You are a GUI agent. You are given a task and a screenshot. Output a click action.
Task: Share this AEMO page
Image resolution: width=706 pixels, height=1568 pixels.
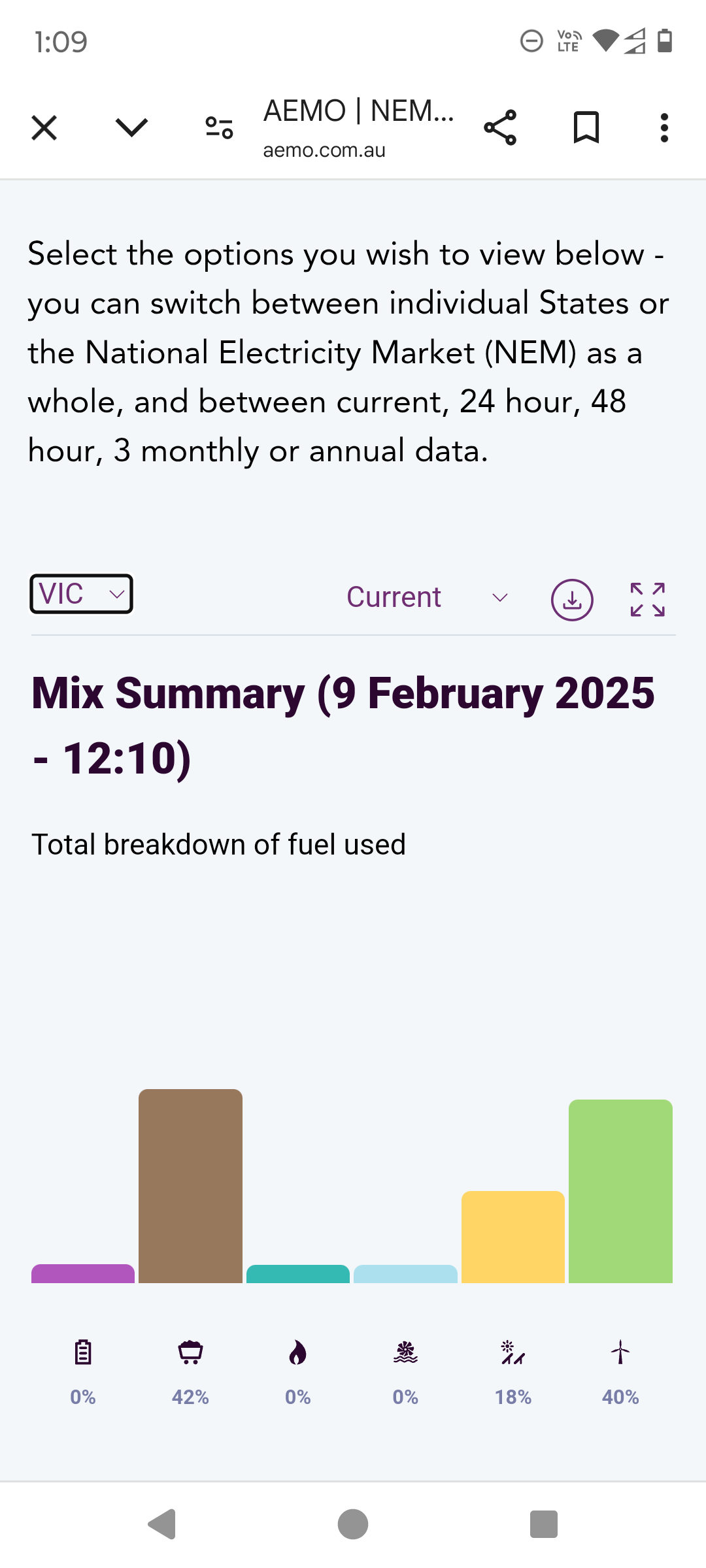coord(500,128)
